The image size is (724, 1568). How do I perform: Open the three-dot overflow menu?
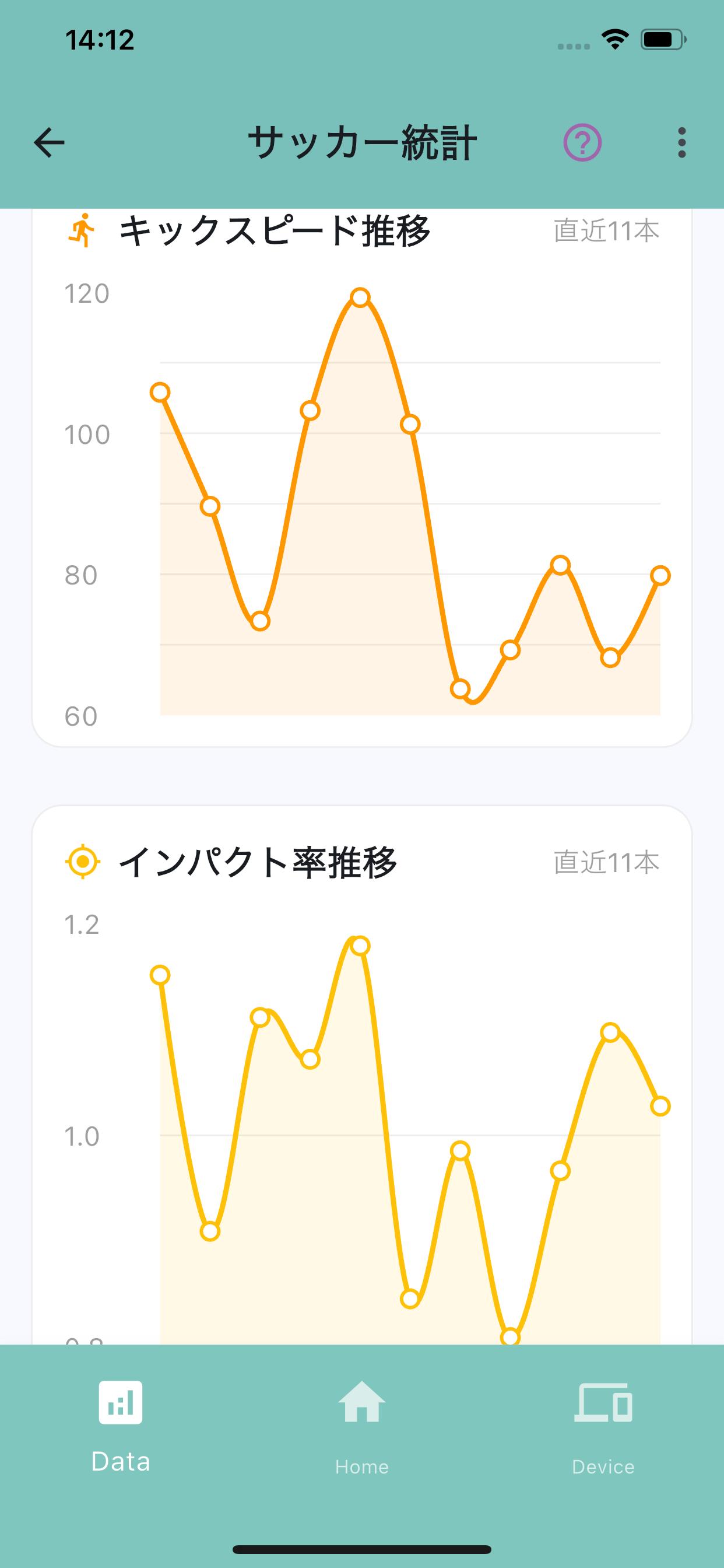coord(682,142)
